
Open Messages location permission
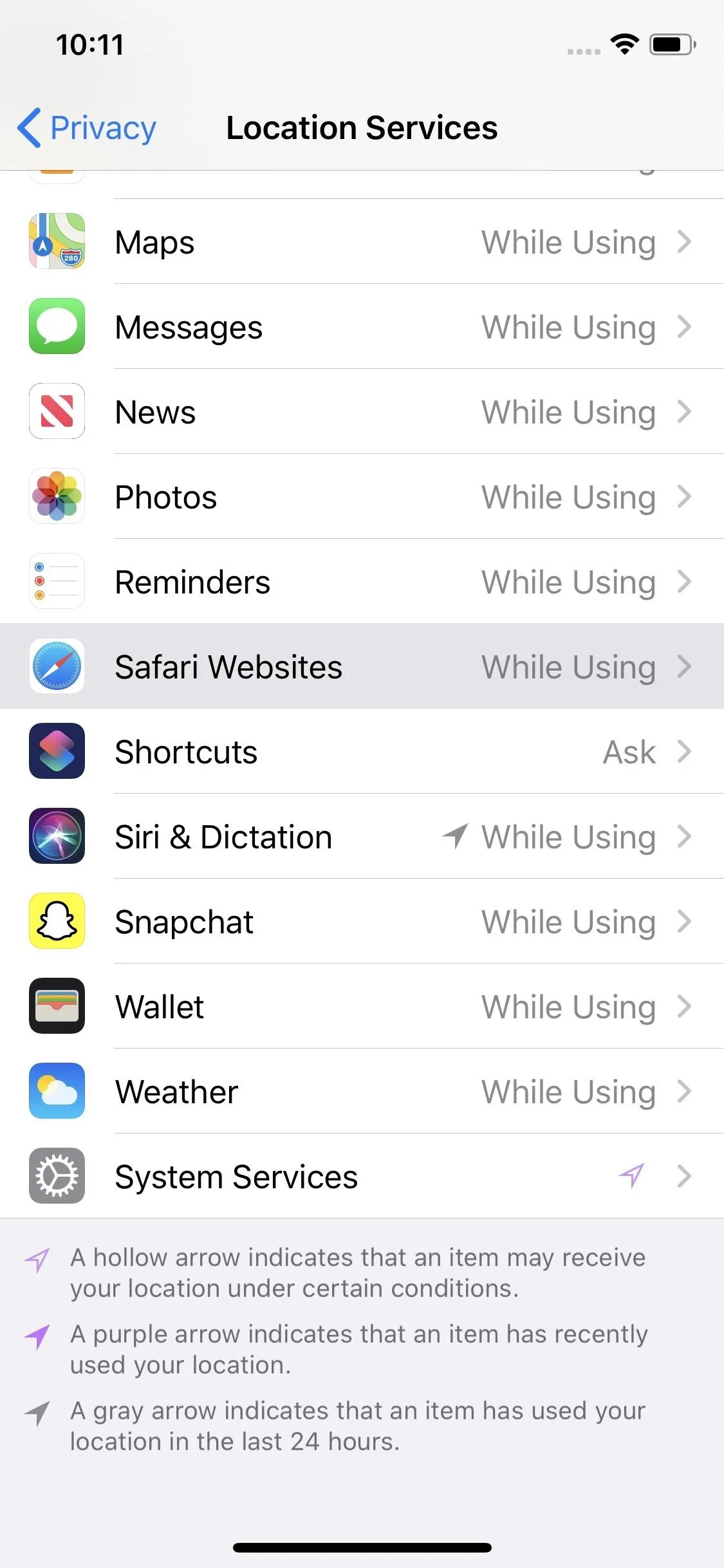pos(362,326)
